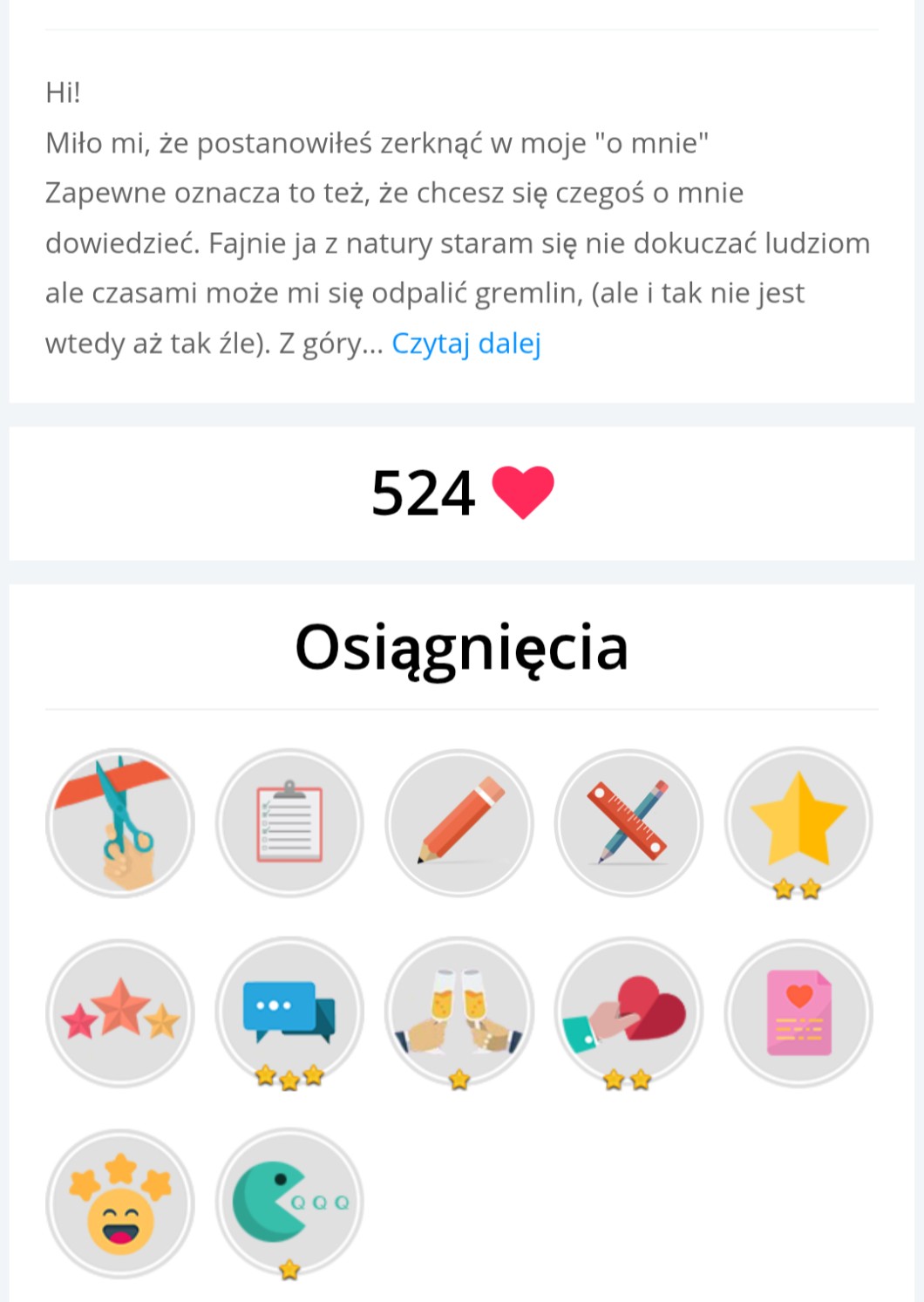View the laughing emoji with stars badge

tap(120, 1203)
